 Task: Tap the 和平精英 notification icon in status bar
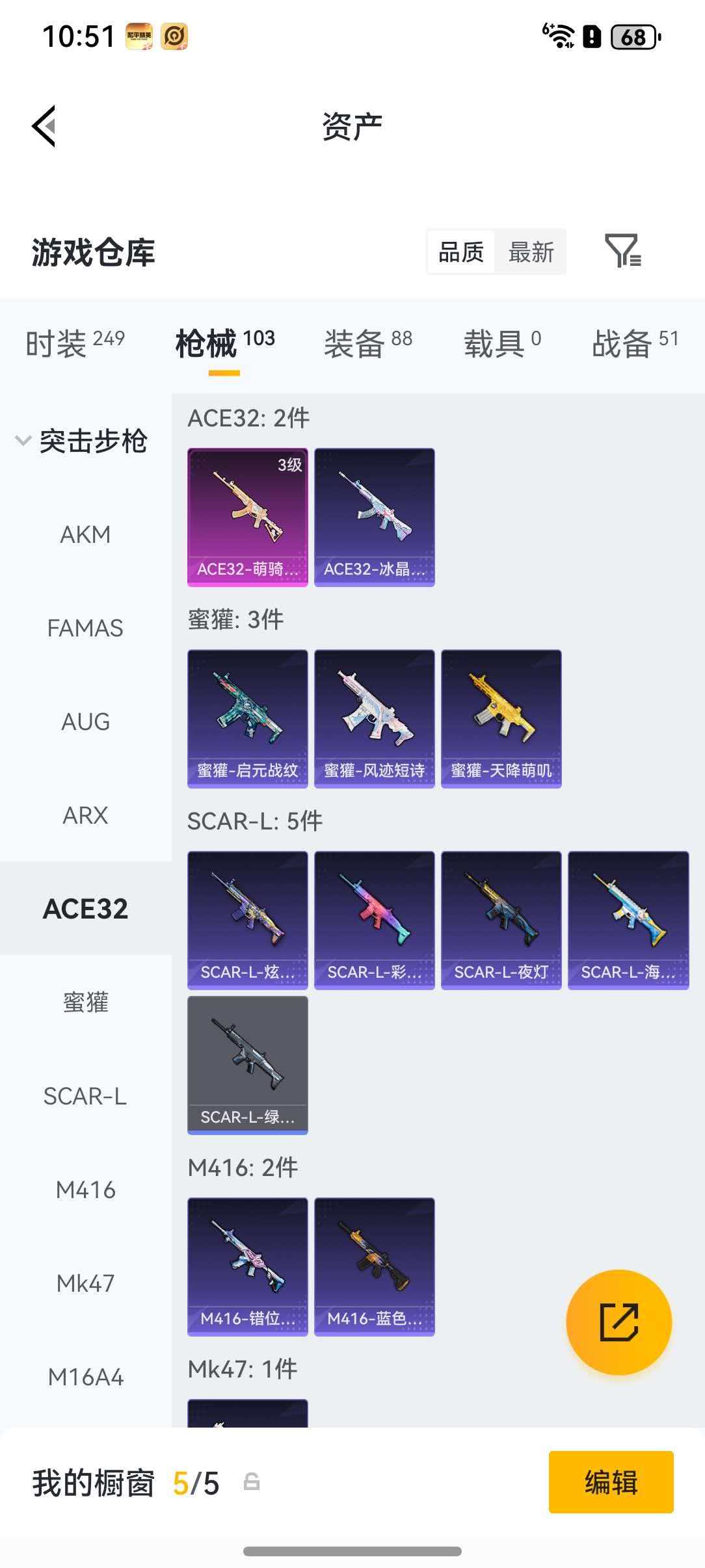click(x=138, y=37)
